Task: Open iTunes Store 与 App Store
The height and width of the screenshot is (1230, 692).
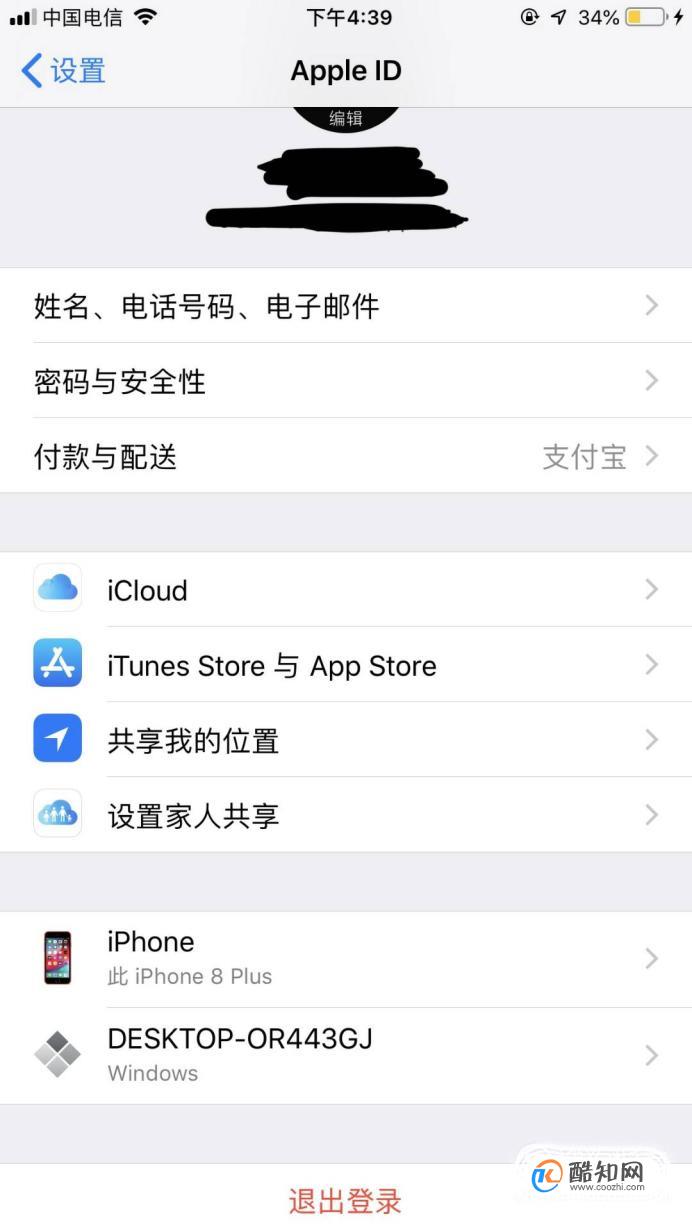Action: pos(346,666)
